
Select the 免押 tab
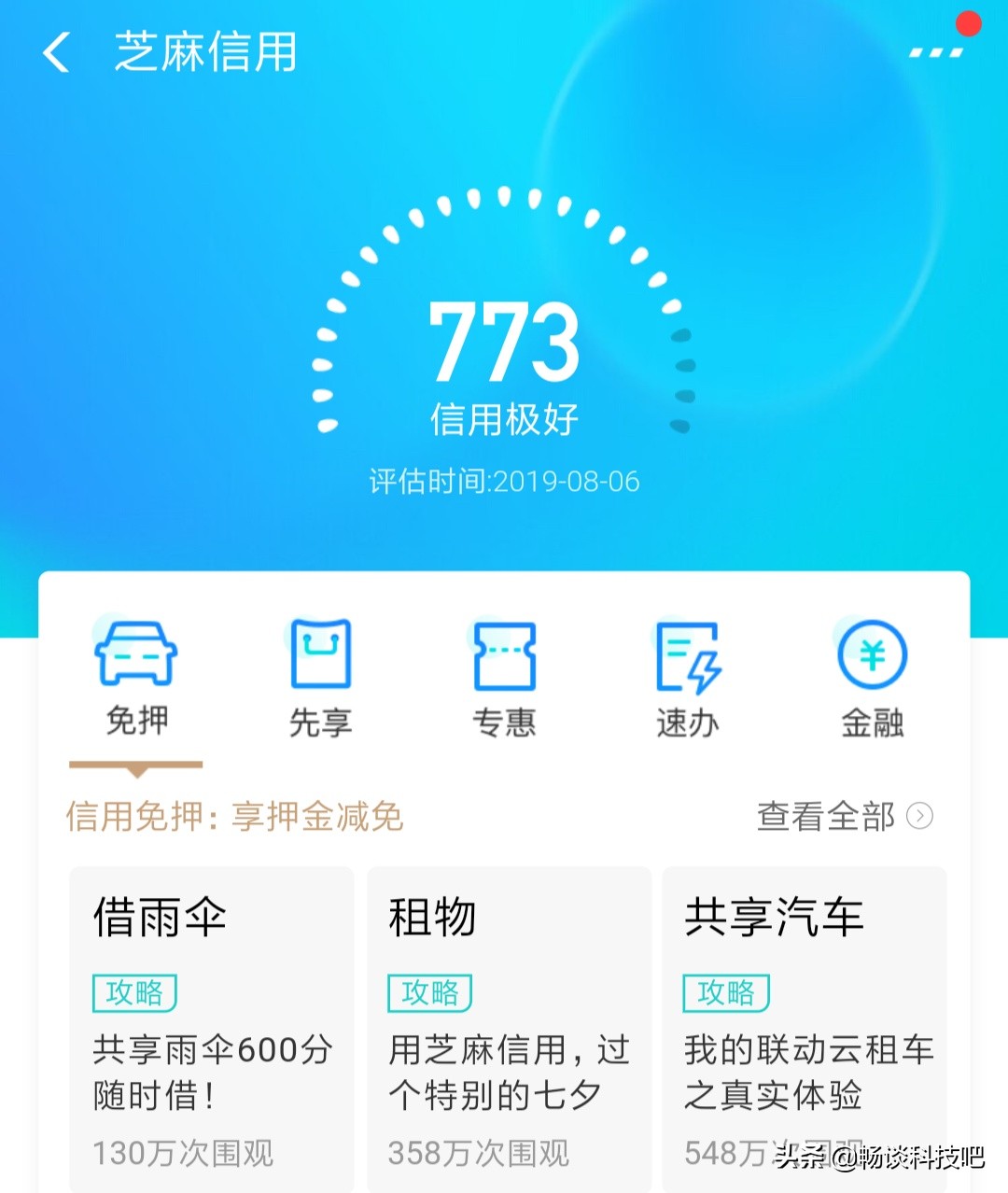tap(136, 679)
